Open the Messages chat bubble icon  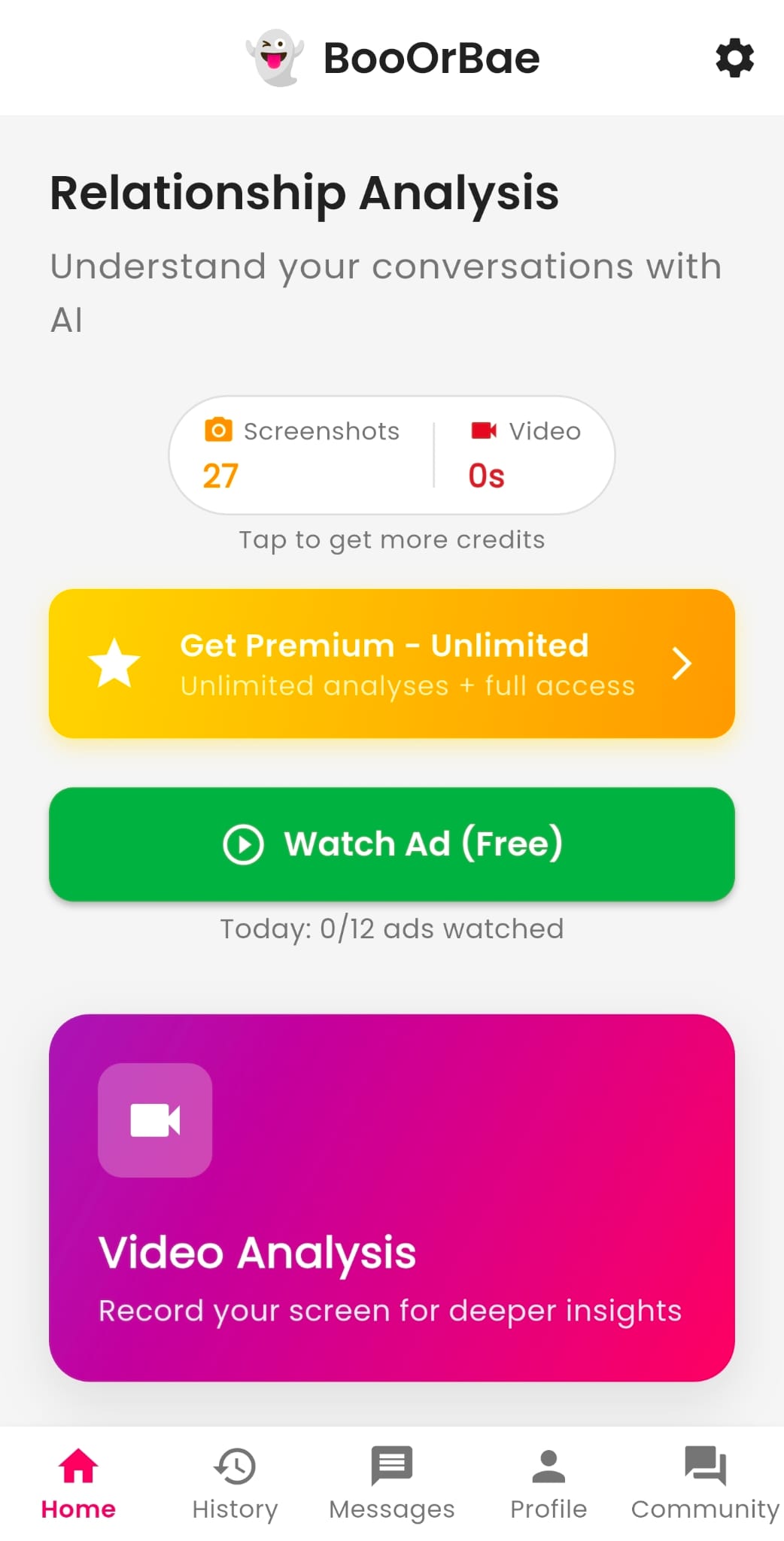coord(390,1466)
